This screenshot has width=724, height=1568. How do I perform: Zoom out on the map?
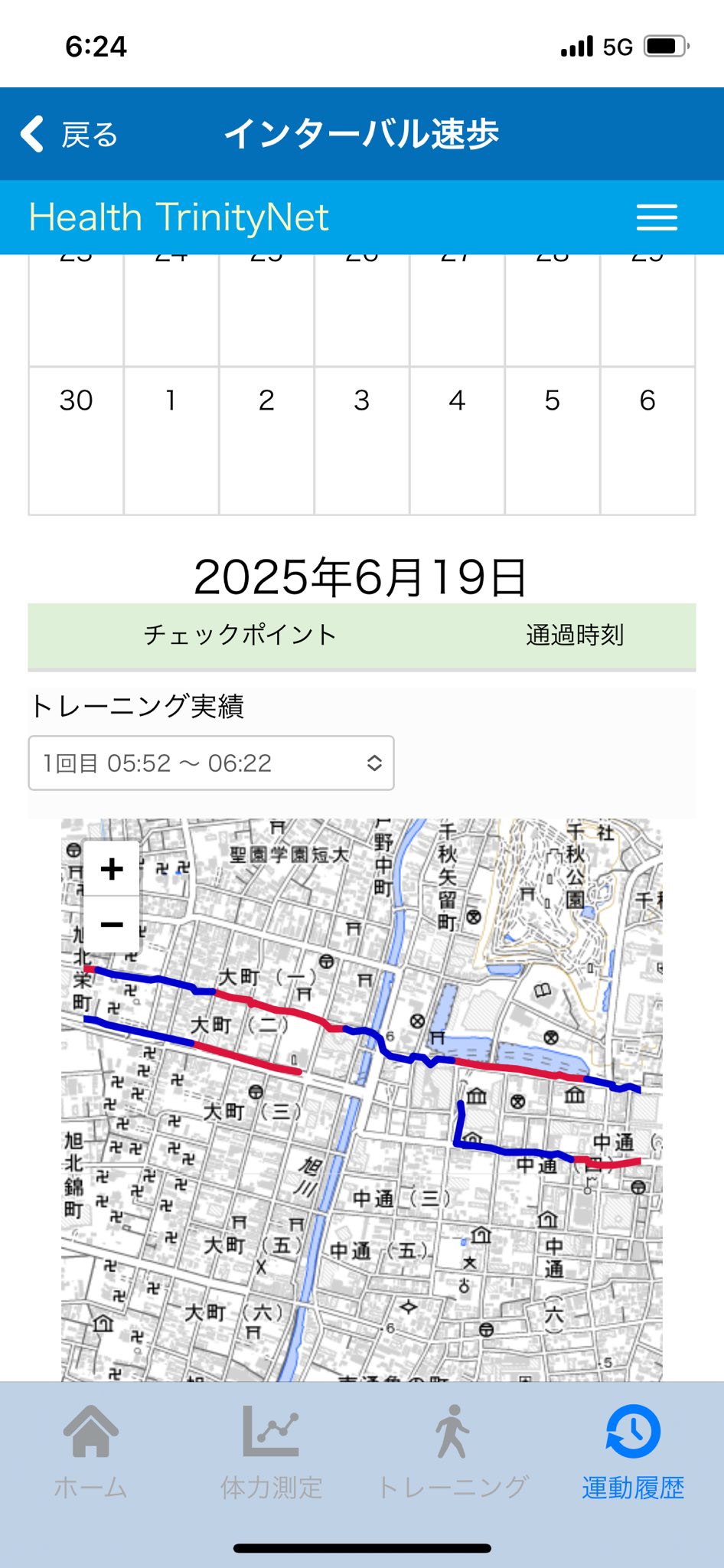[x=112, y=924]
